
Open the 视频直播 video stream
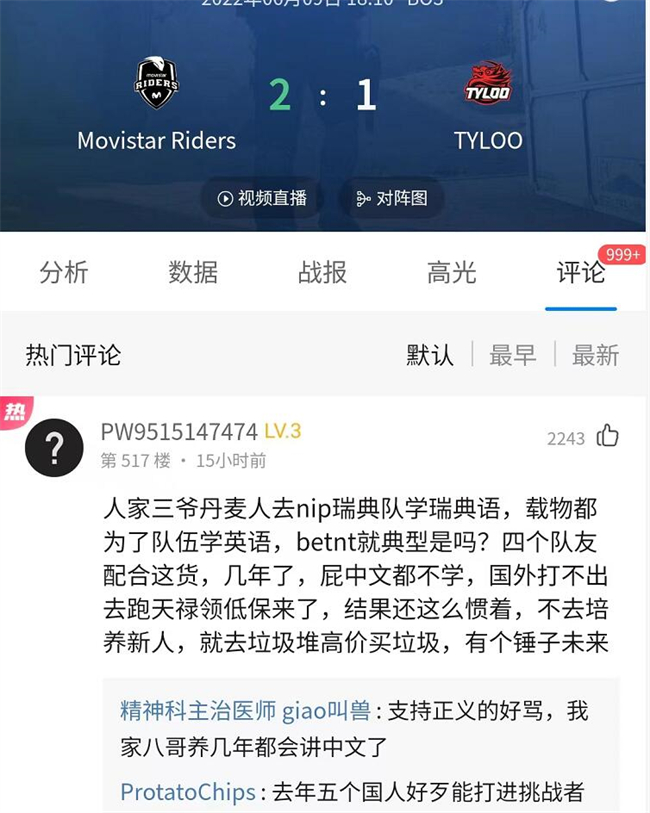pos(262,198)
